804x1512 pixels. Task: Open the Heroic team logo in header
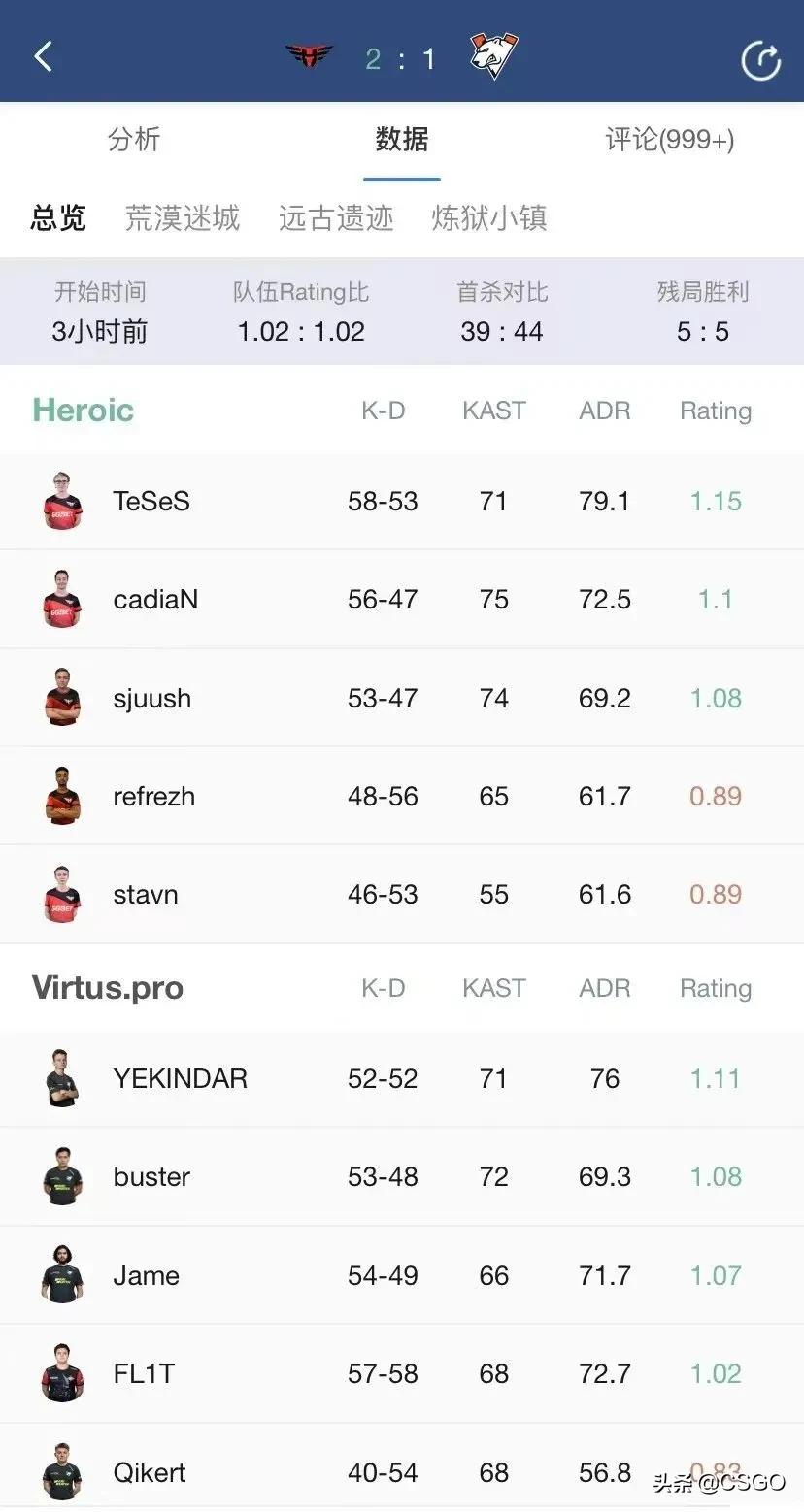pos(309,57)
